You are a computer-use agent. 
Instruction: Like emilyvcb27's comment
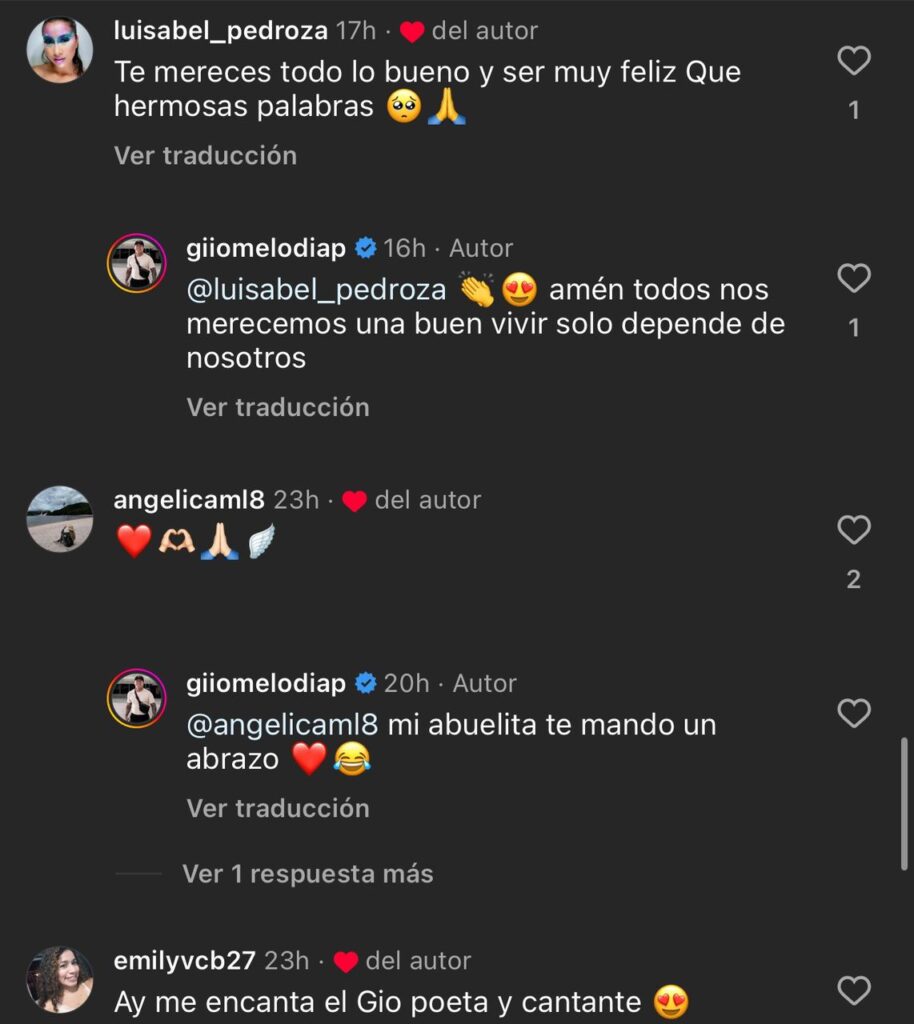click(x=853, y=991)
